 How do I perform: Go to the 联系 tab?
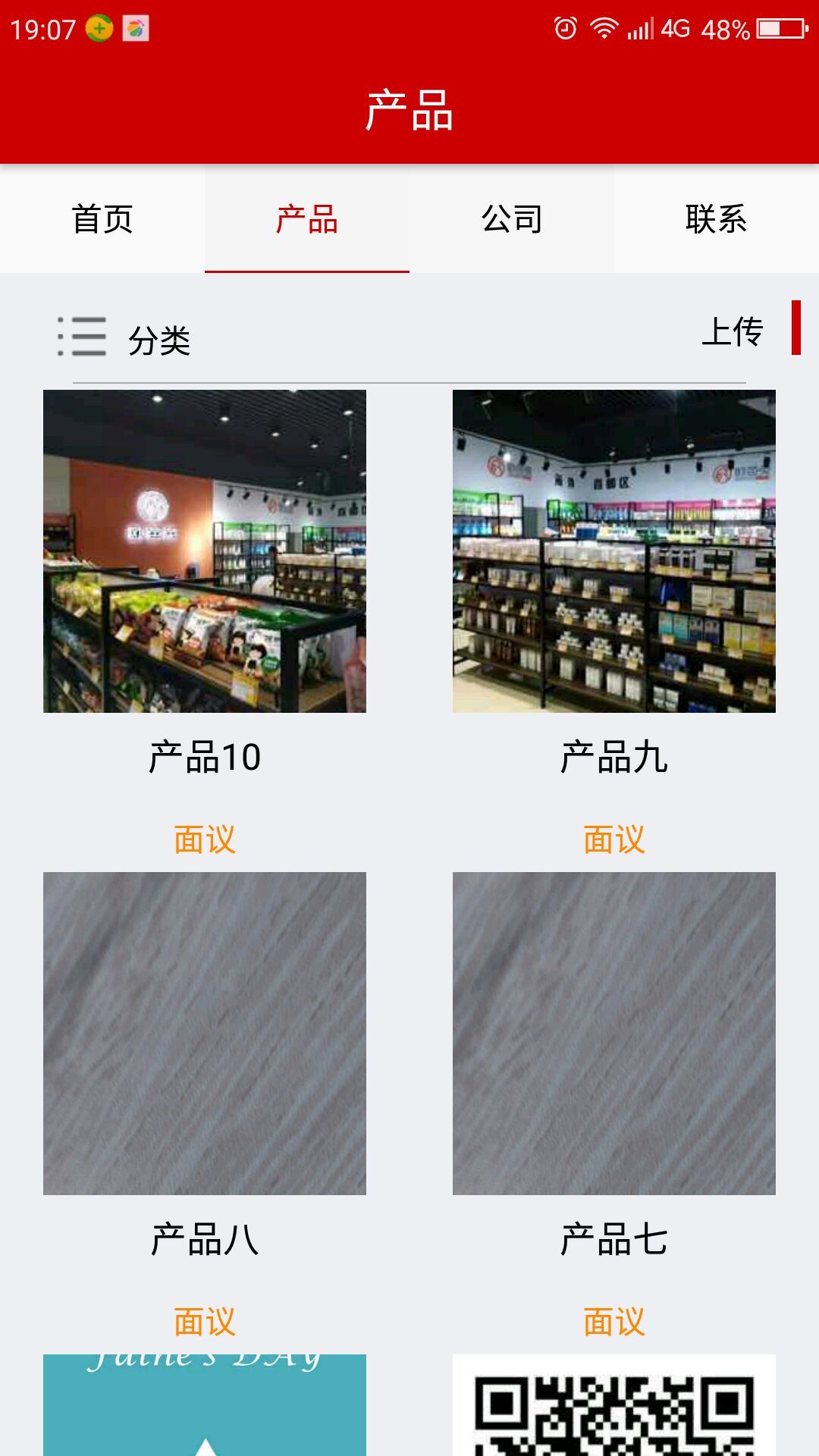[716, 219]
